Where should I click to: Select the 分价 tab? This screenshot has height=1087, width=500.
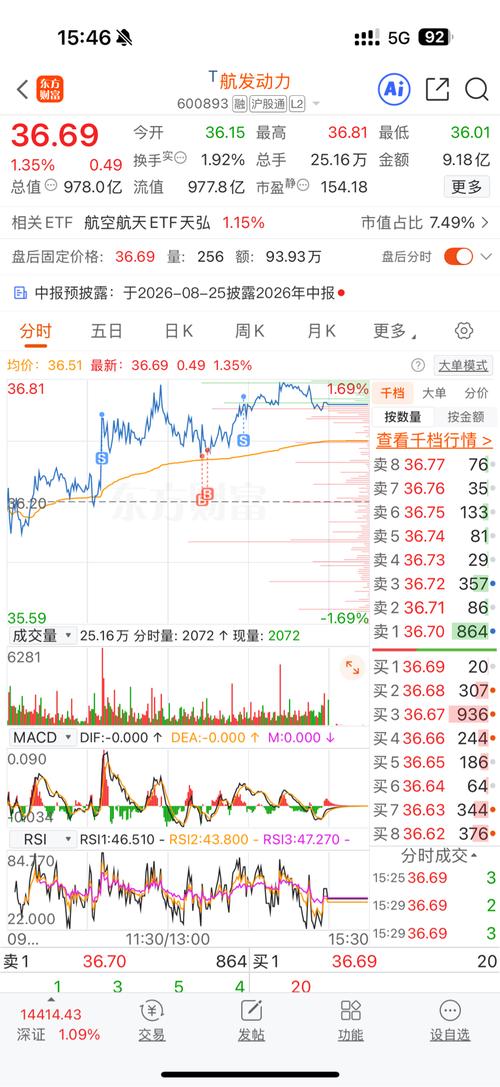click(x=476, y=393)
